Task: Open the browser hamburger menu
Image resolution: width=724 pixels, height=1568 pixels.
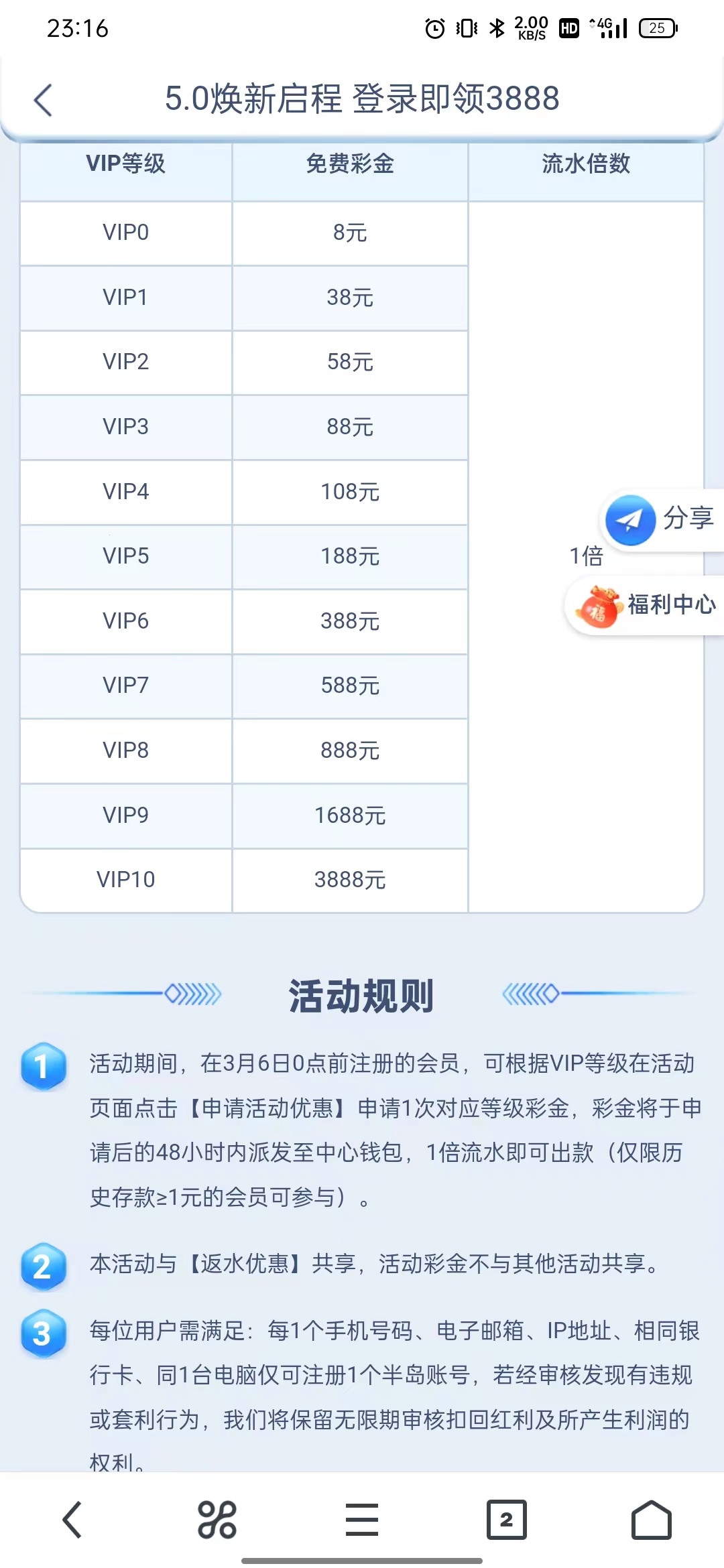Action: 362,1519
